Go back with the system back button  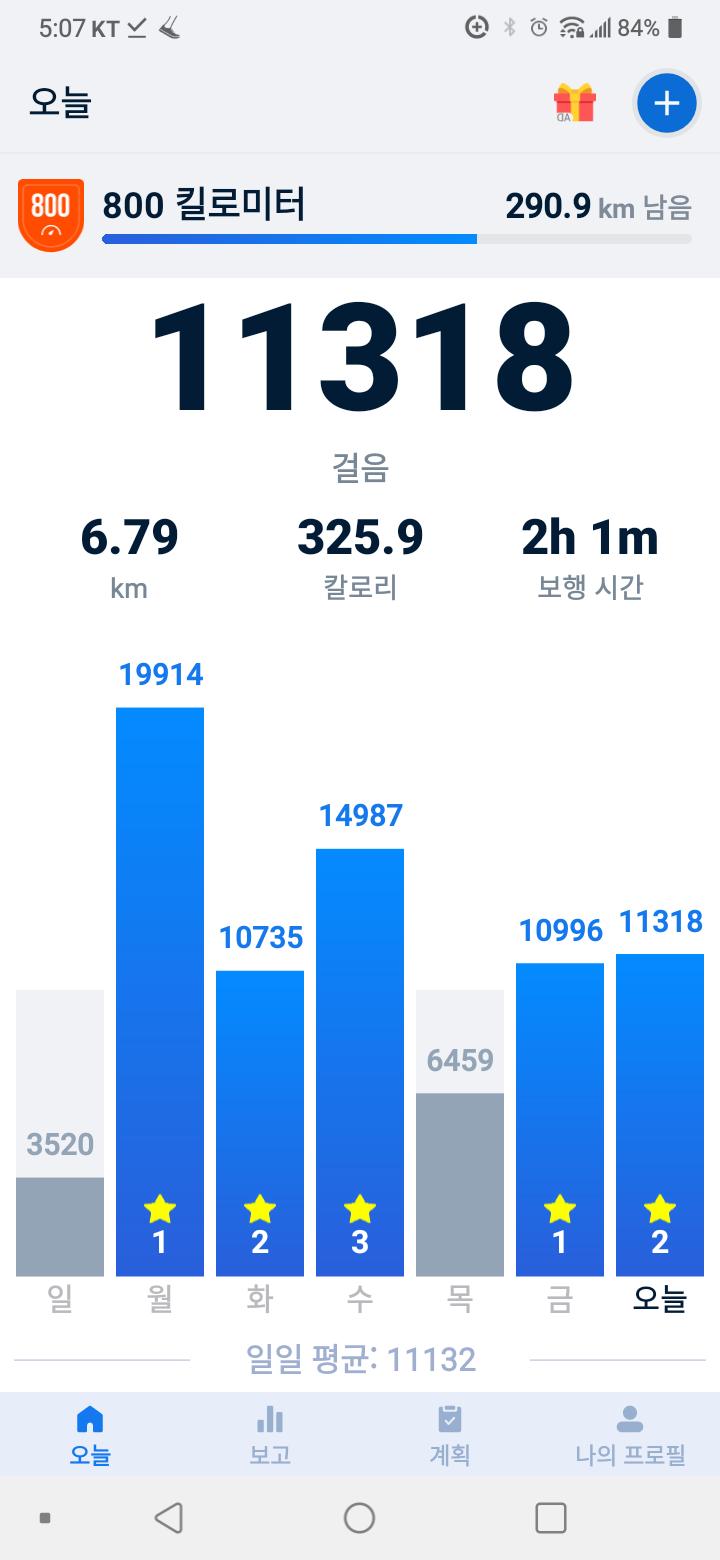[169, 1518]
